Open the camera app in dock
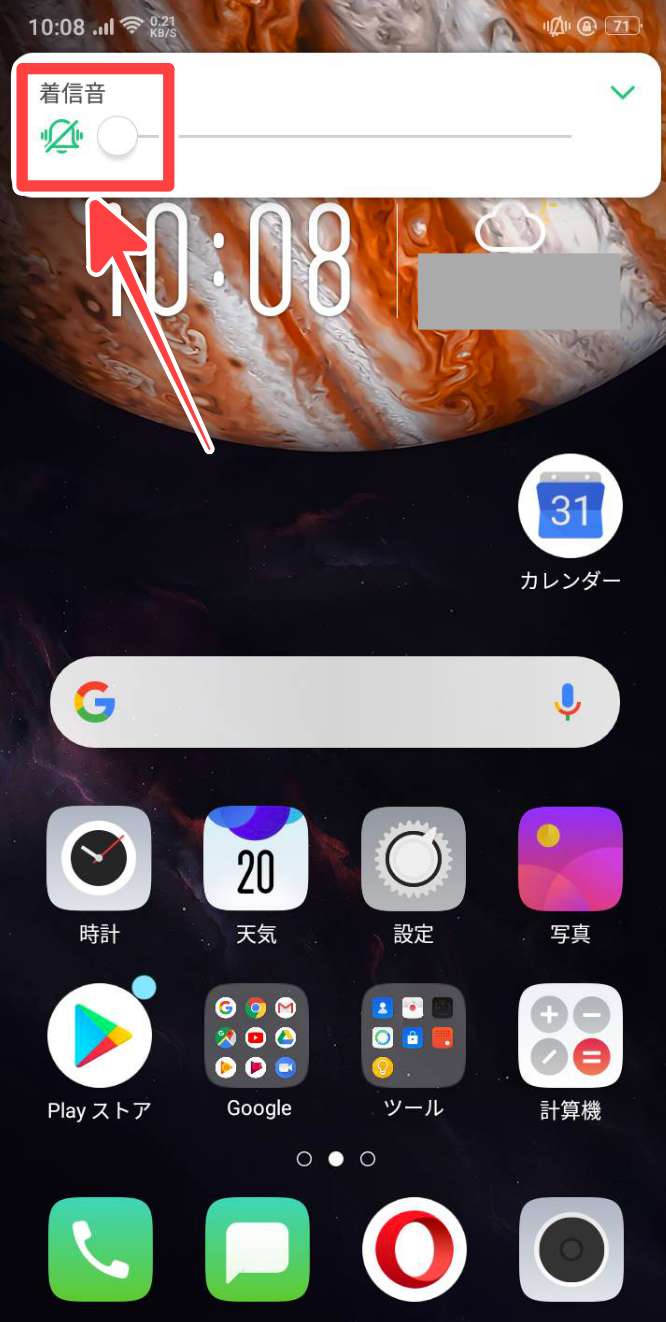The width and height of the screenshot is (666, 1322). 570,1249
